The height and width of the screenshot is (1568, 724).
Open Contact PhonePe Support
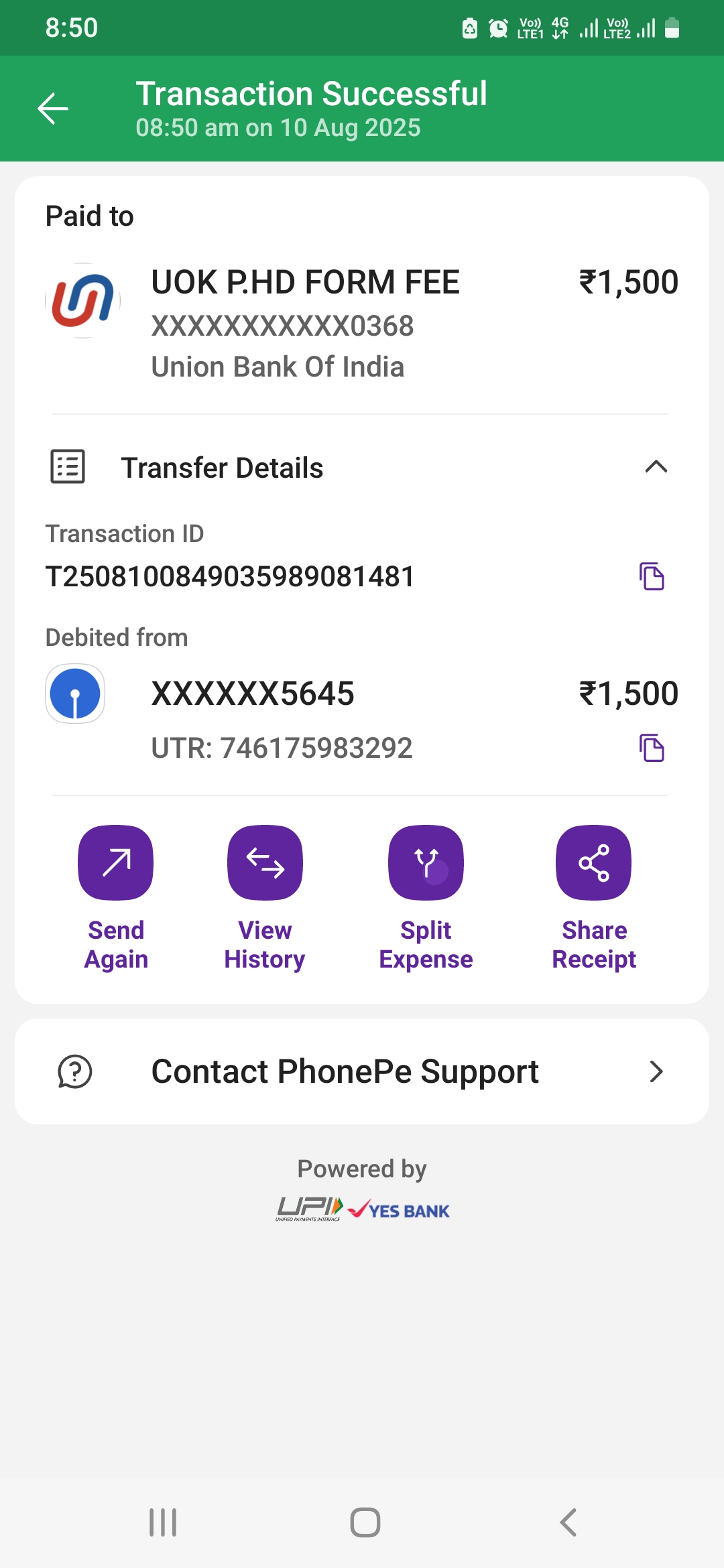[x=362, y=1071]
